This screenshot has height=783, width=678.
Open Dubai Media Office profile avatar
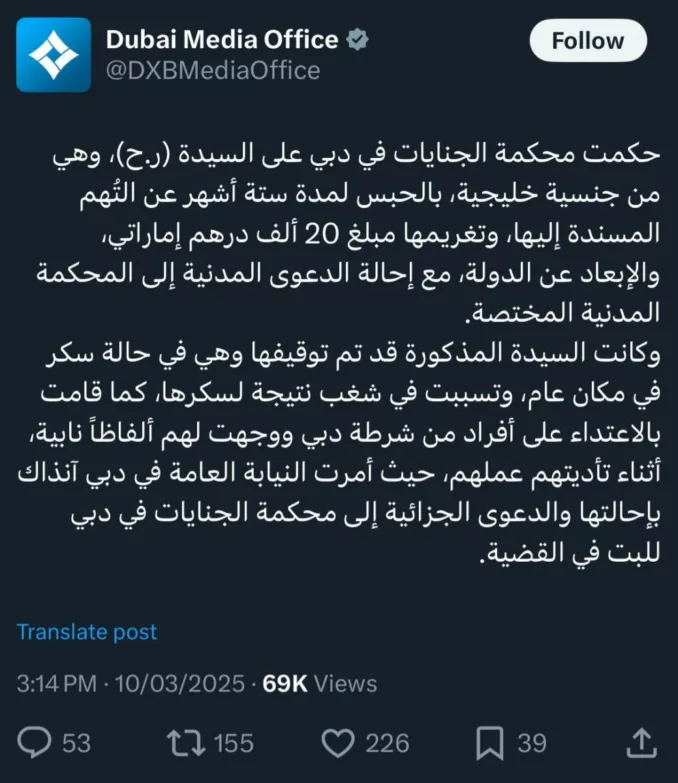click(x=52, y=54)
